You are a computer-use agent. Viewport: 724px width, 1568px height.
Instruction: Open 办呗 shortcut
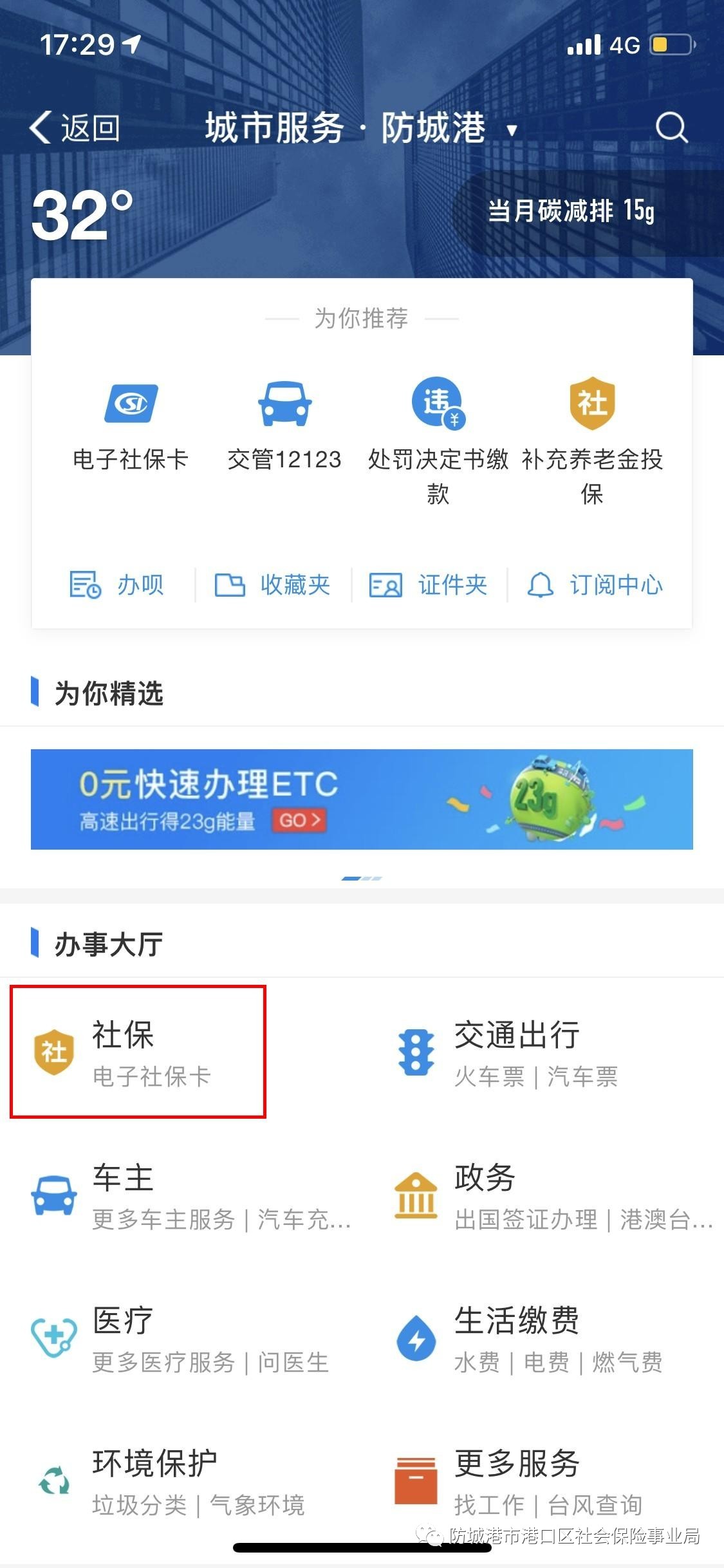[x=117, y=585]
